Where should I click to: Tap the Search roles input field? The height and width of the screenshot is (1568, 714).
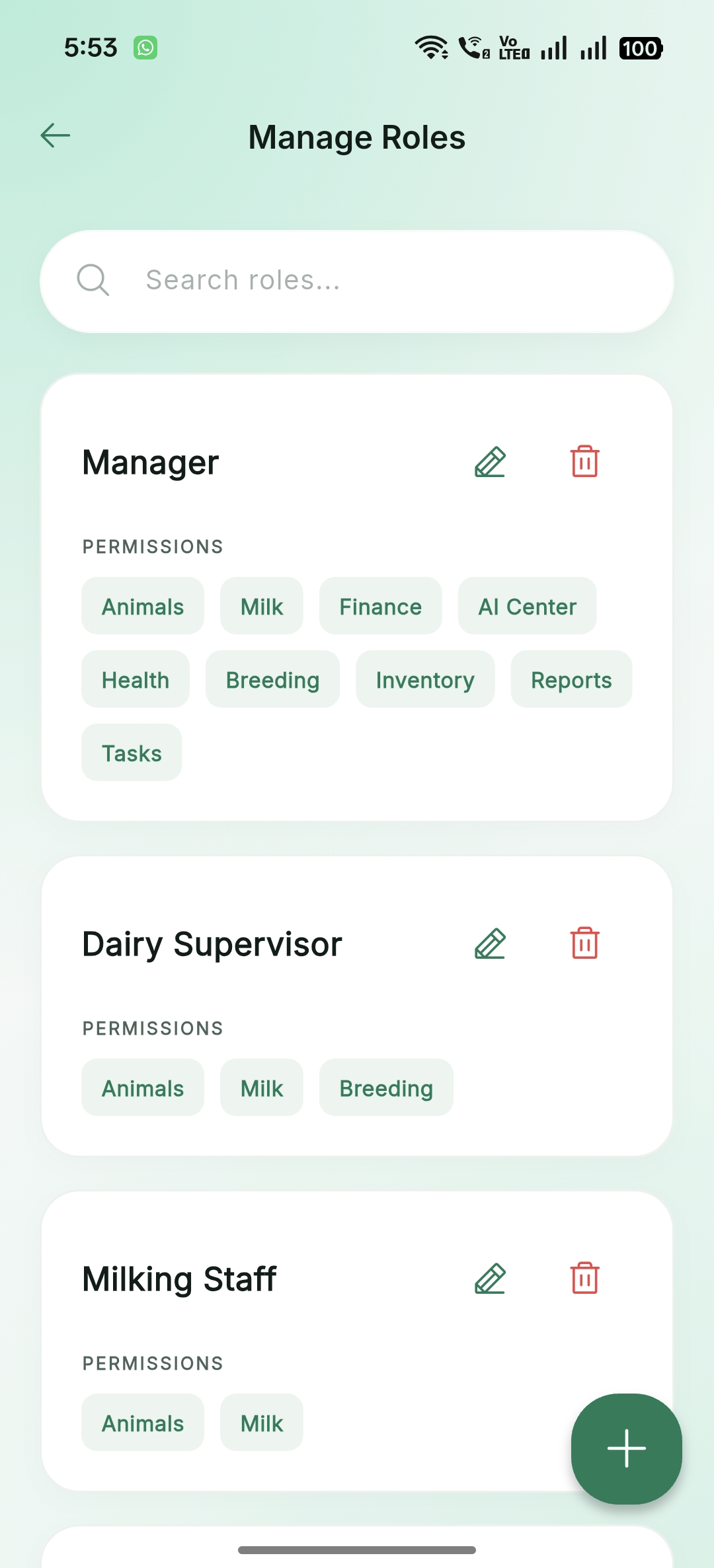(x=357, y=280)
